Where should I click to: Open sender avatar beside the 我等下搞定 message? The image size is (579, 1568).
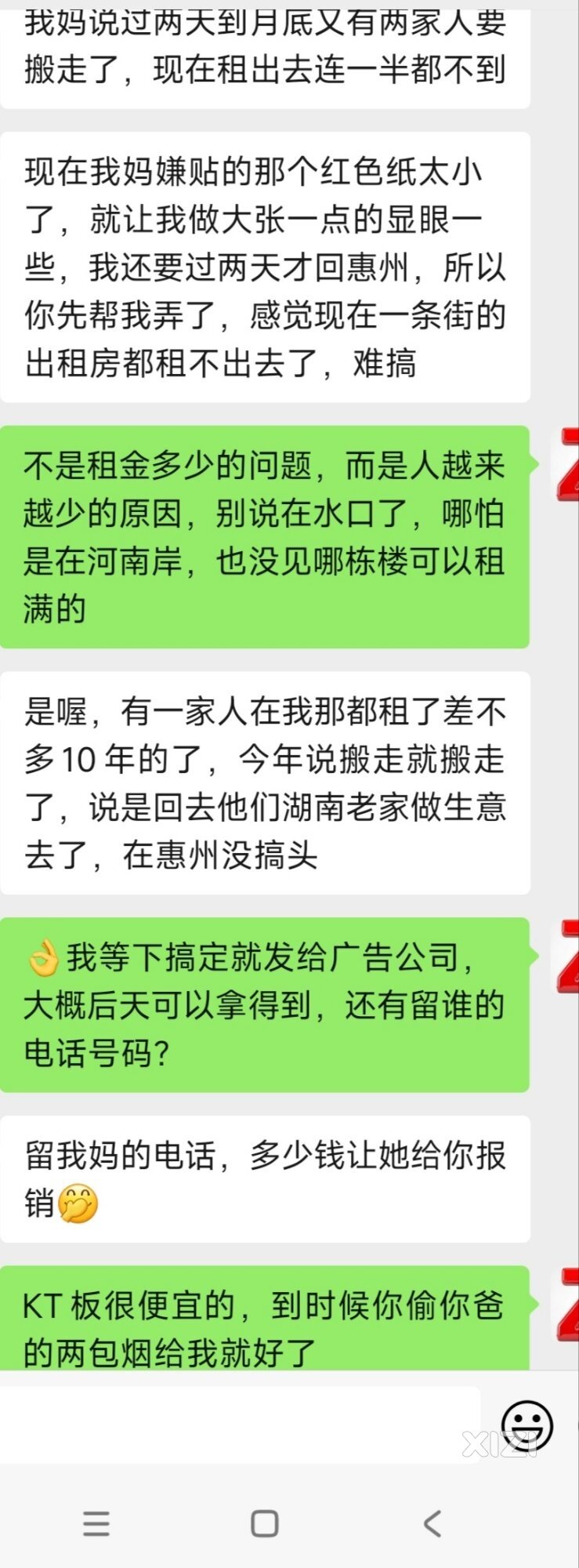(566, 956)
